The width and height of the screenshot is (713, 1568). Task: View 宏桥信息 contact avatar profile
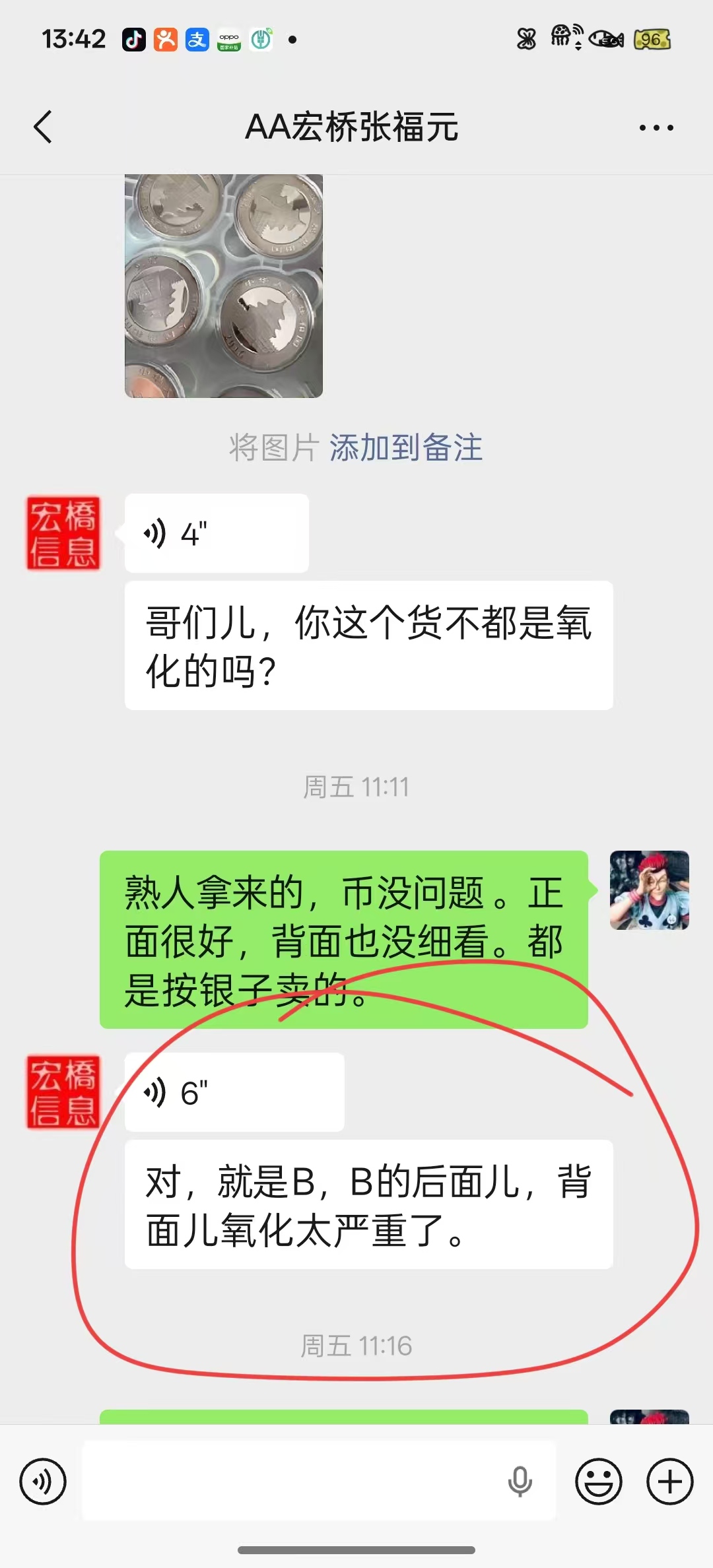coord(63,533)
